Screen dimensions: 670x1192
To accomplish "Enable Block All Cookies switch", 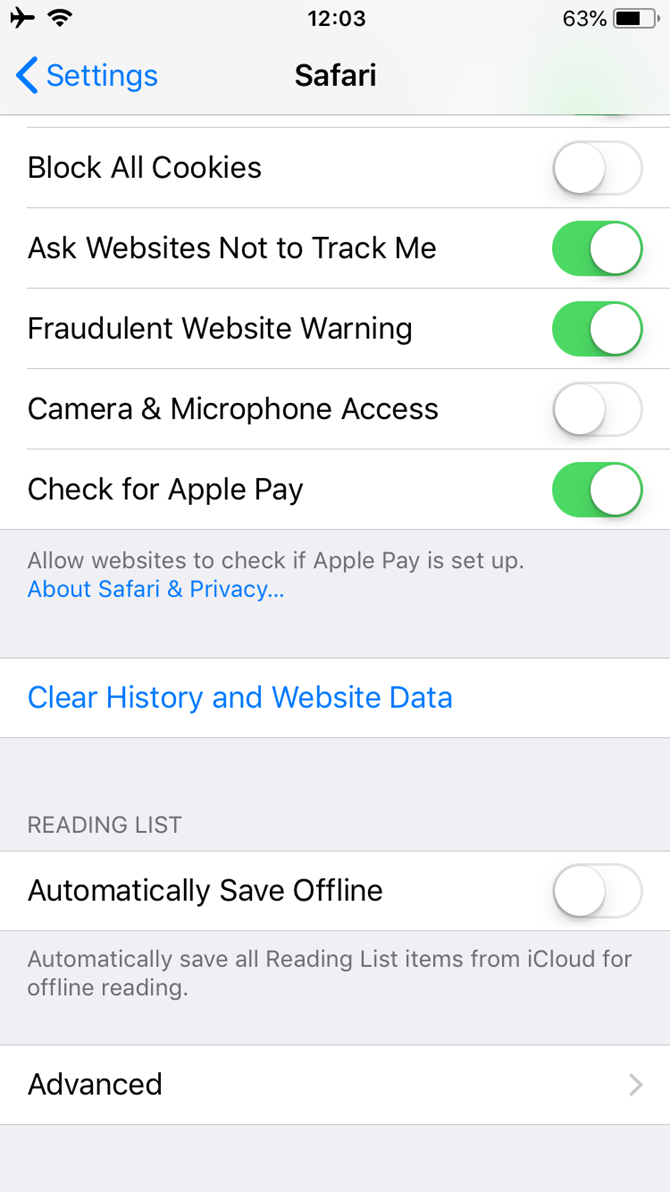I will (x=597, y=168).
